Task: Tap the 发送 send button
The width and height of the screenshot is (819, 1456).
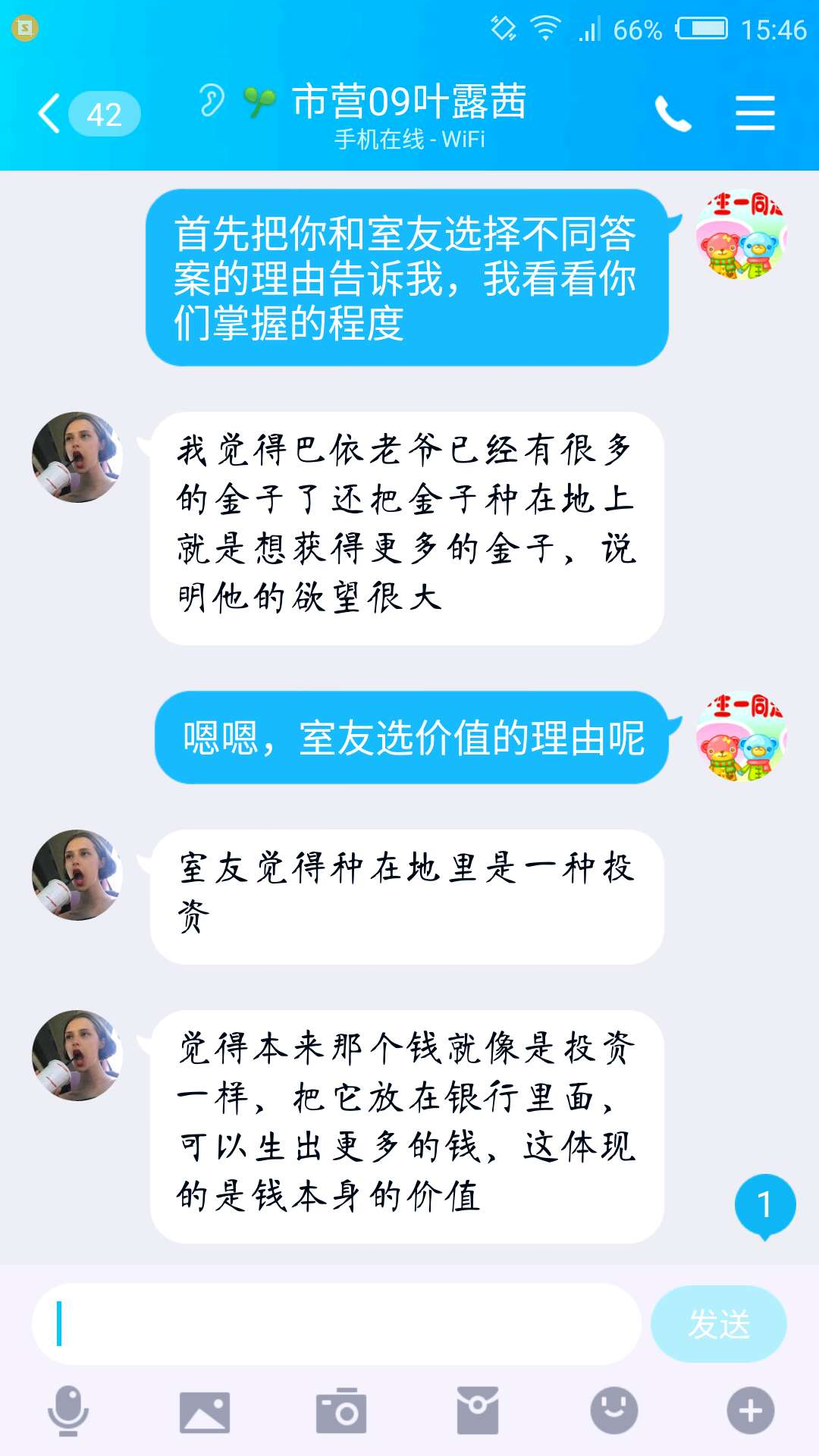Action: pyautogui.click(x=718, y=1324)
